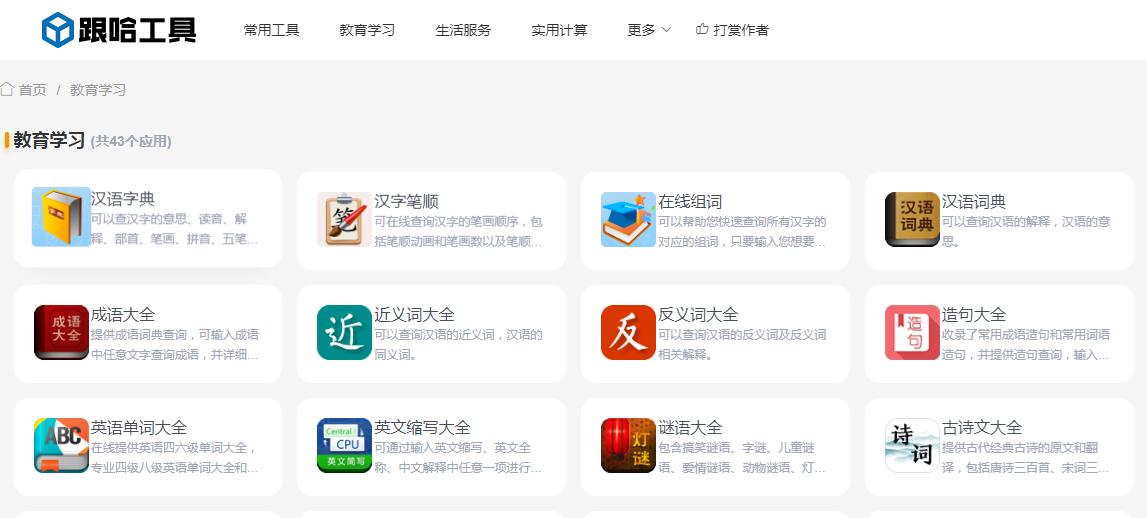Image resolution: width=1147 pixels, height=518 pixels.
Task: Open the 近义词大全 tool
Action: point(431,333)
